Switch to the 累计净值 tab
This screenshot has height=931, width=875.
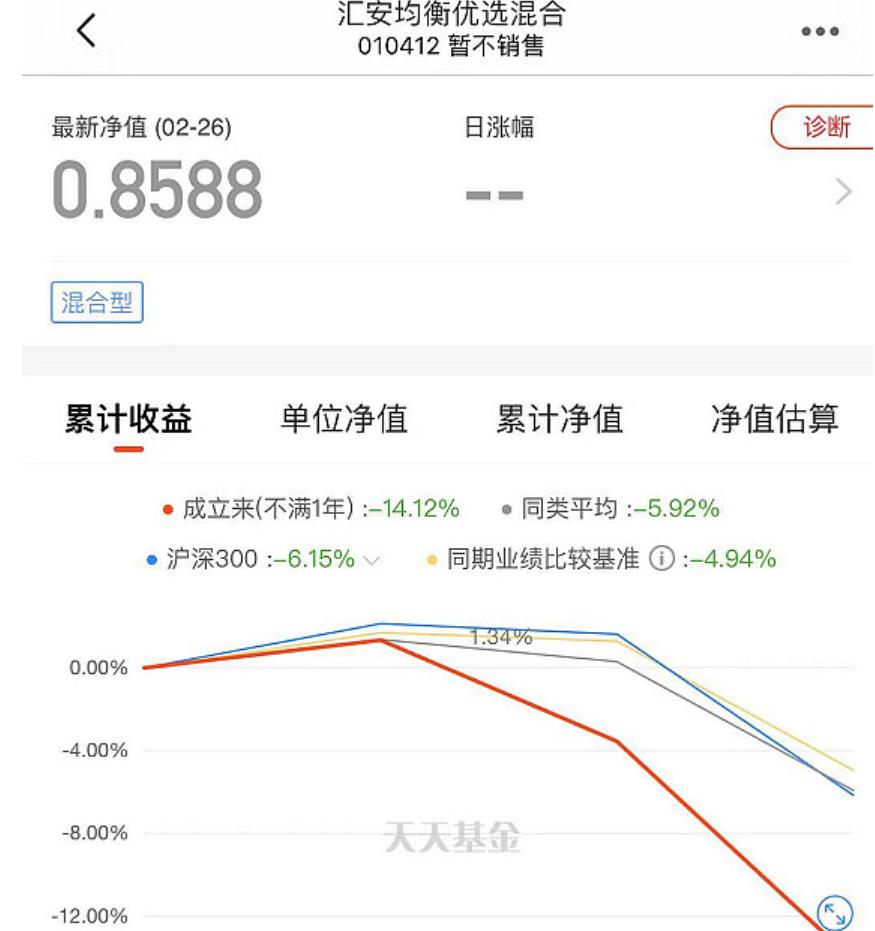pos(559,419)
